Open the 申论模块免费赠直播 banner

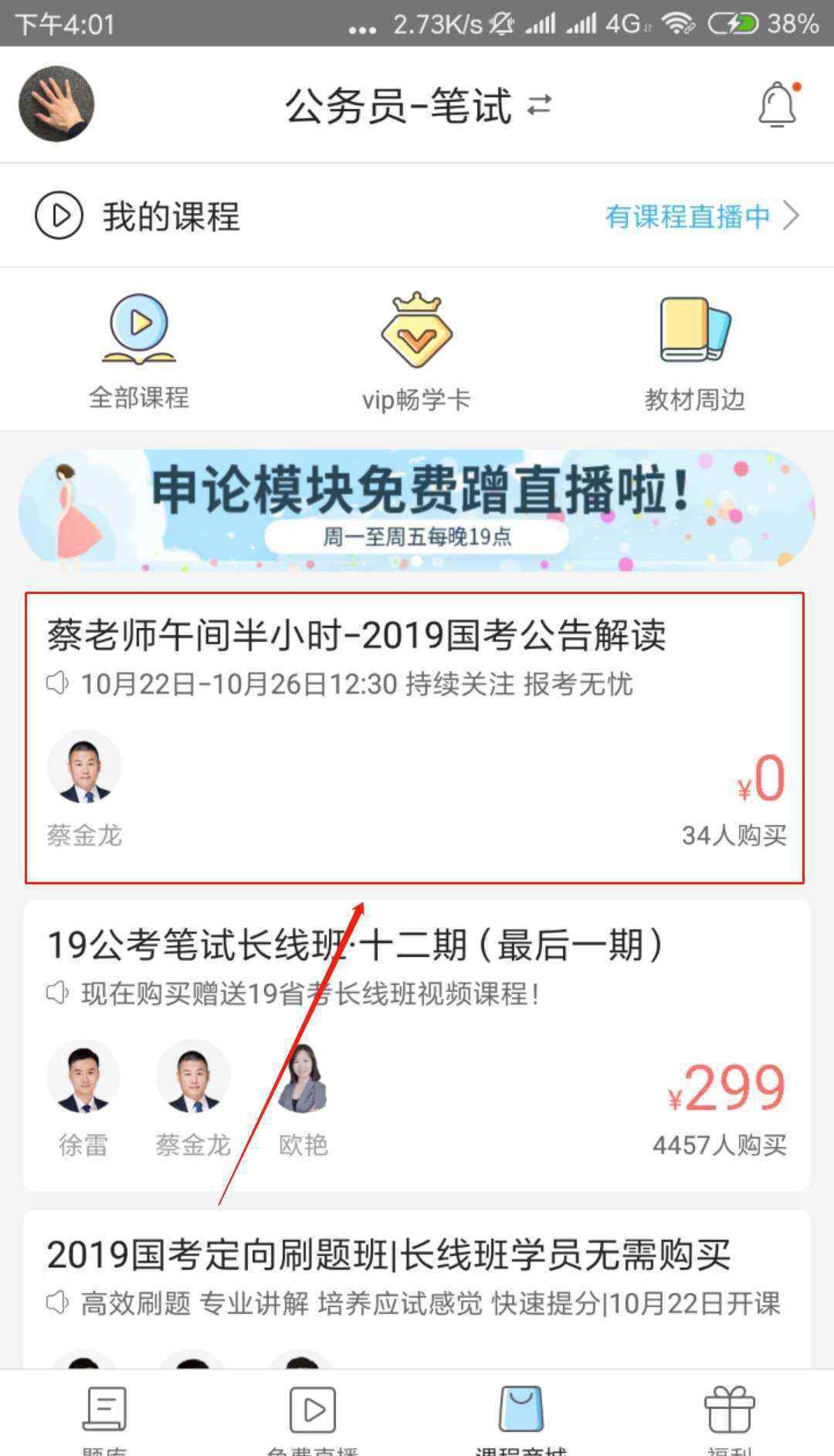click(x=417, y=510)
